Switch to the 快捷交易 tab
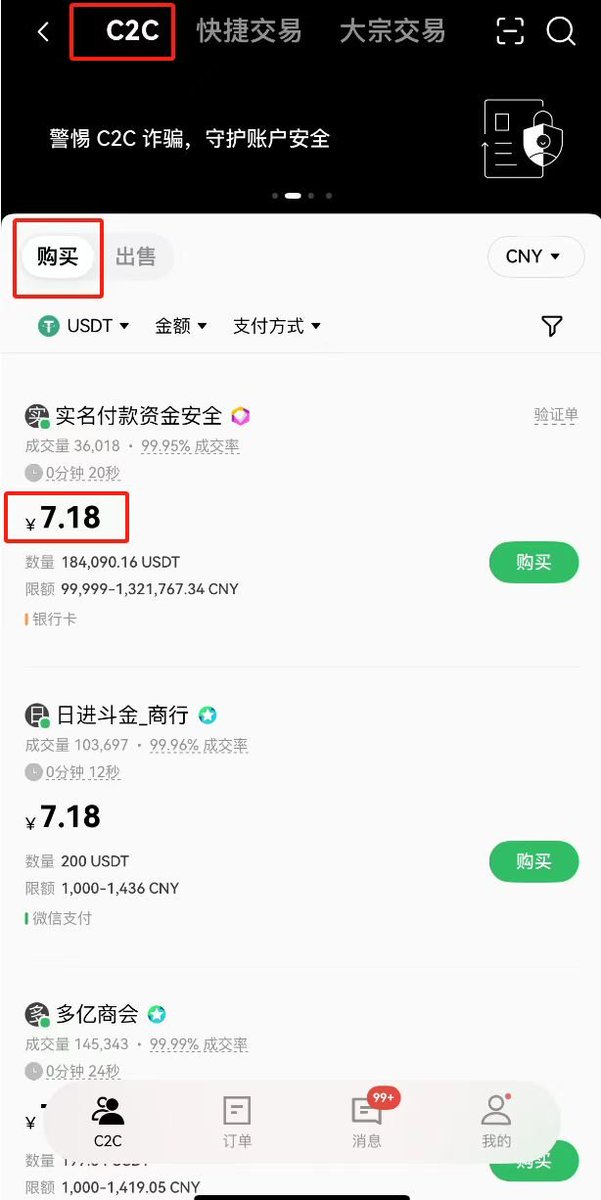 249,31
